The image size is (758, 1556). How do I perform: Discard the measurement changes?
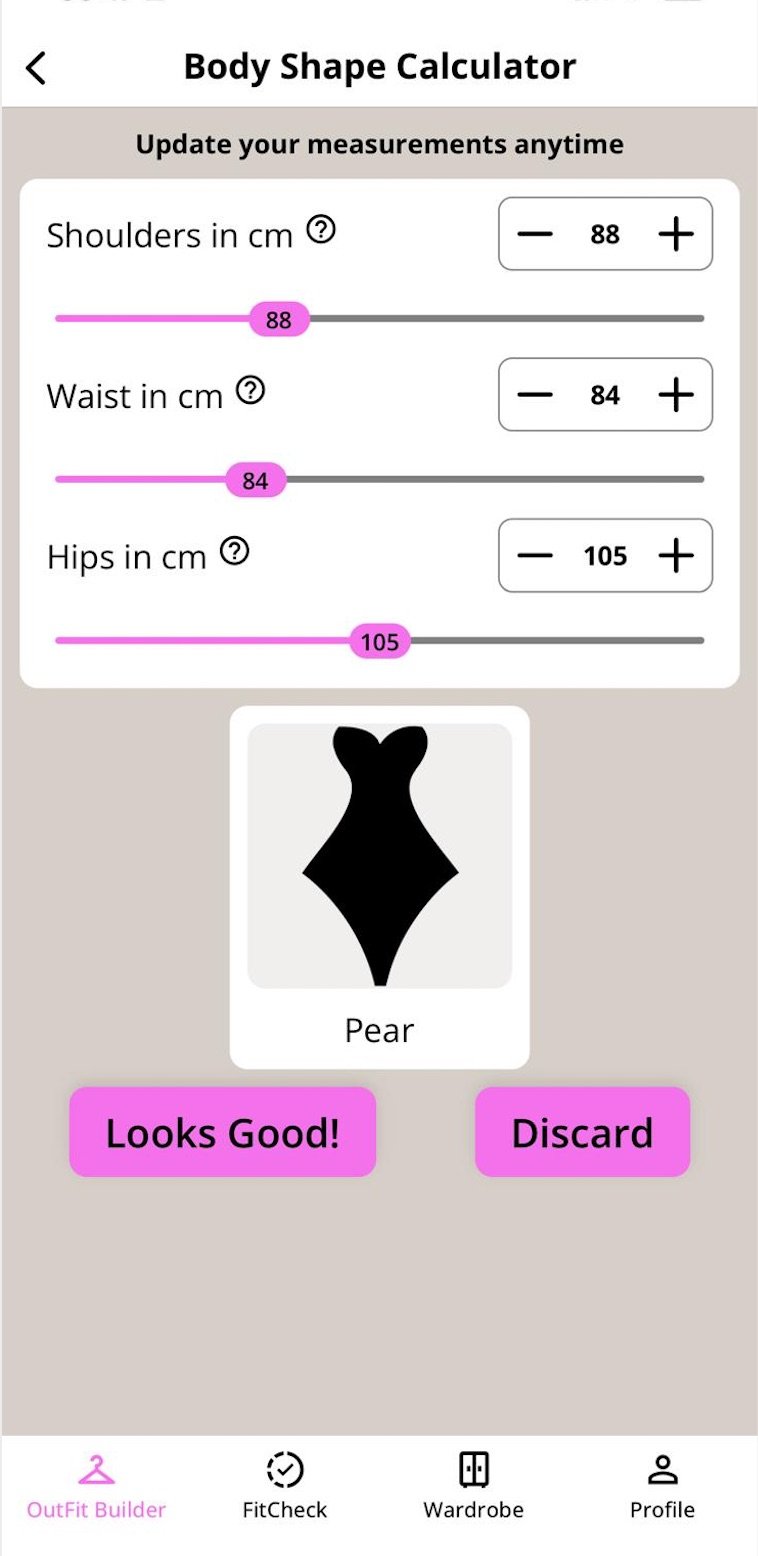point(582,1132)
